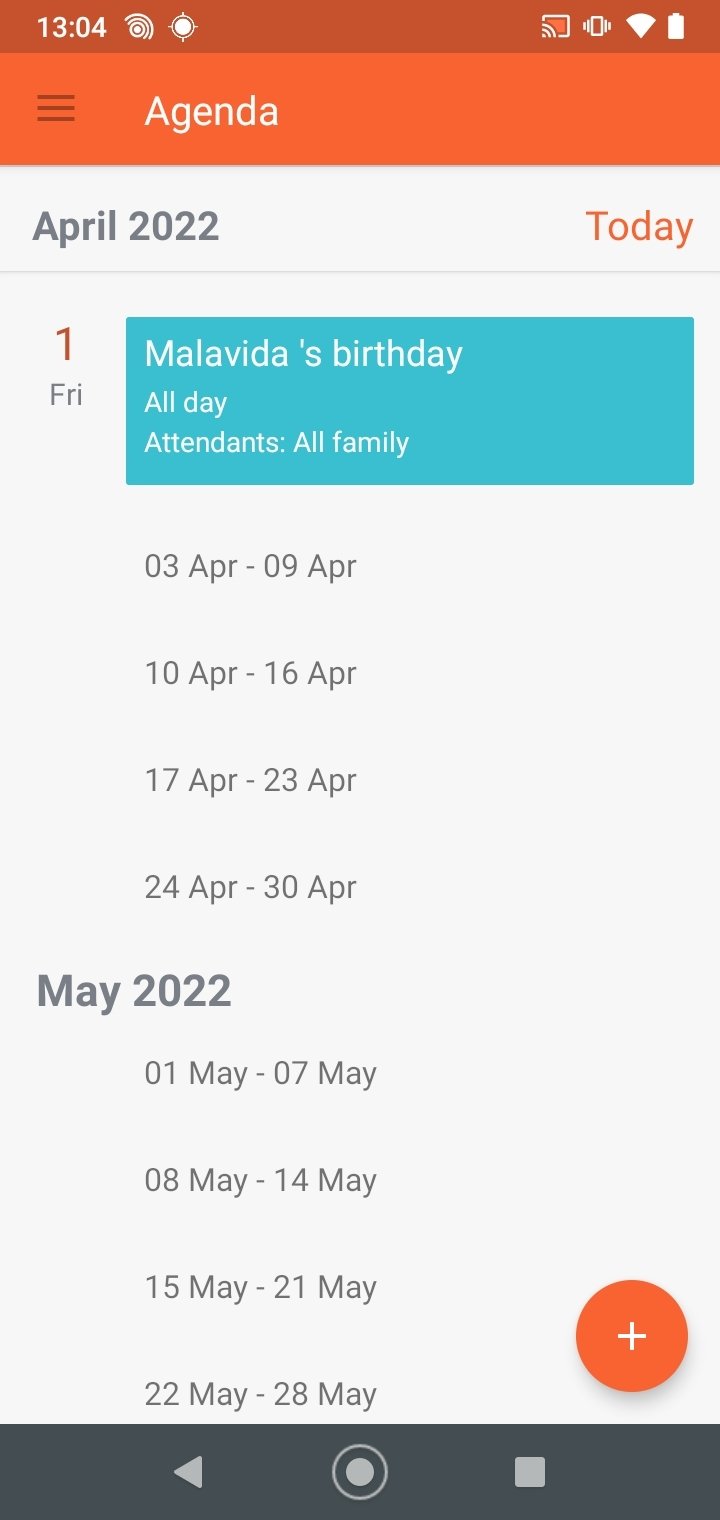Select the 15 May - 21 May week
This screenshot has width=720, height=1520.
(x=261, y=1288)
